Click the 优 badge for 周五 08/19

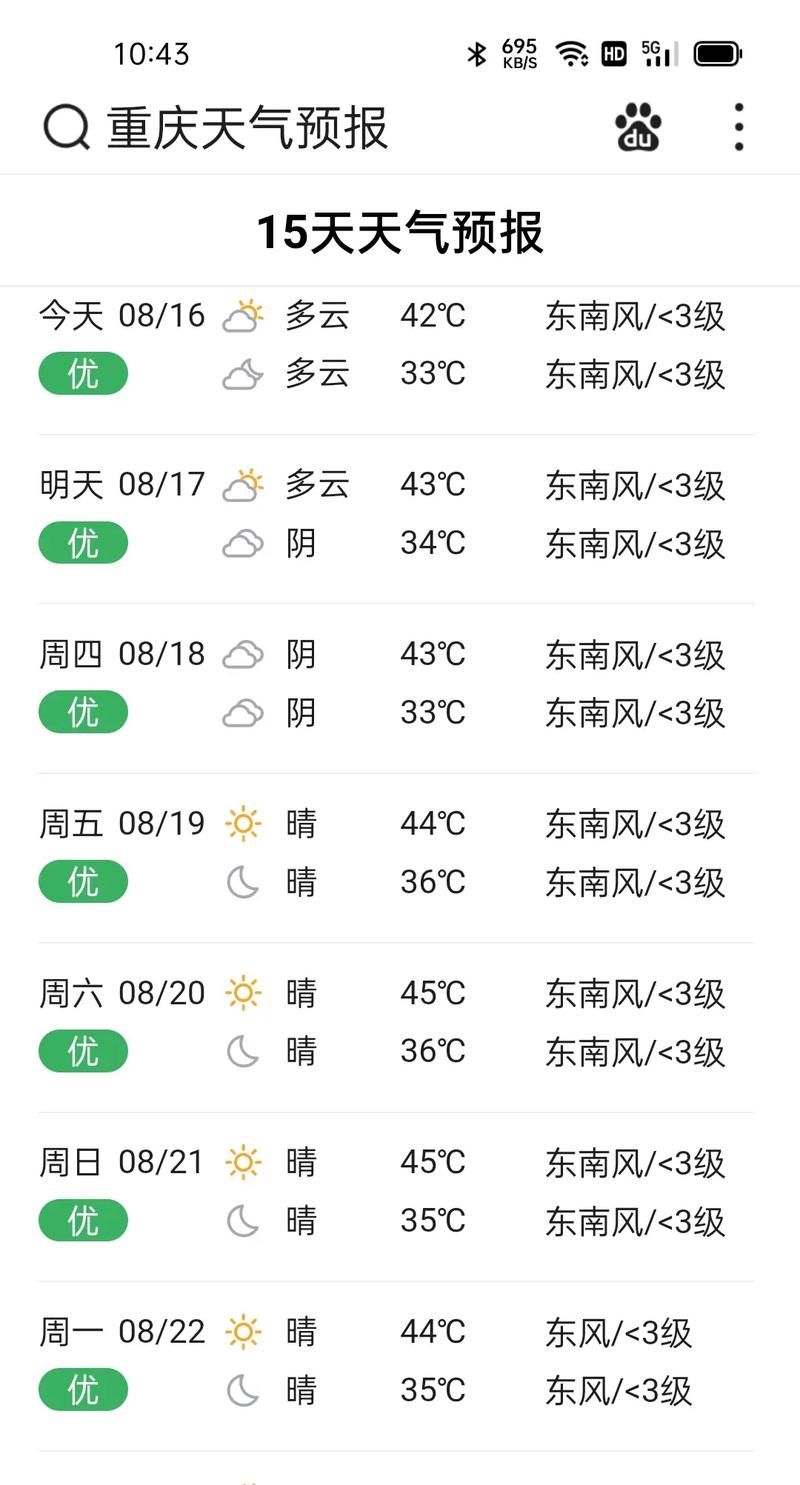pos(83,882)
